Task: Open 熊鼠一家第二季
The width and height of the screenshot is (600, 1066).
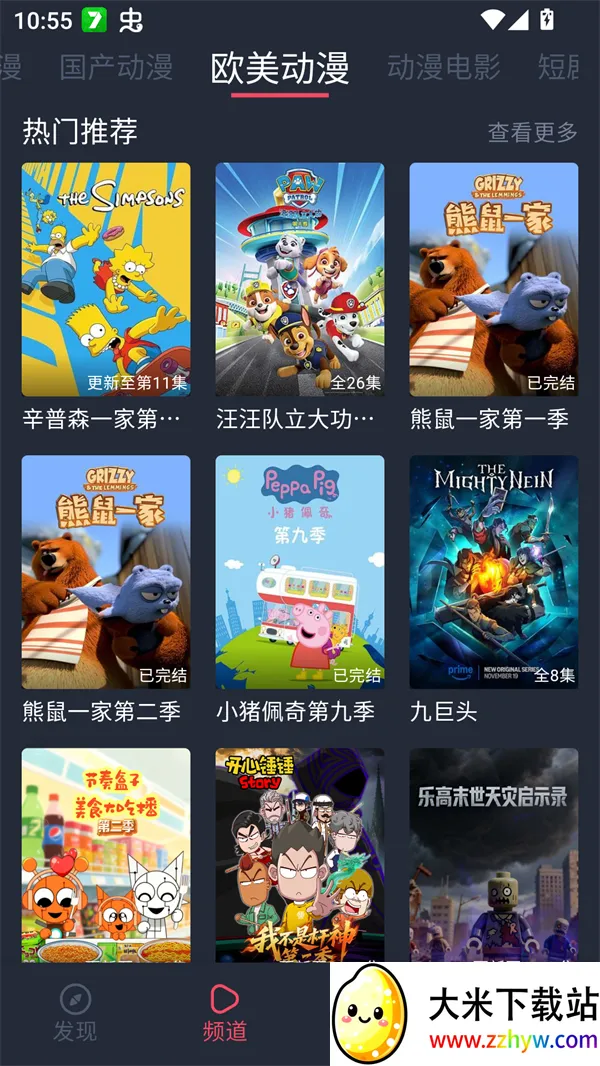Action: tap(106, 572)
